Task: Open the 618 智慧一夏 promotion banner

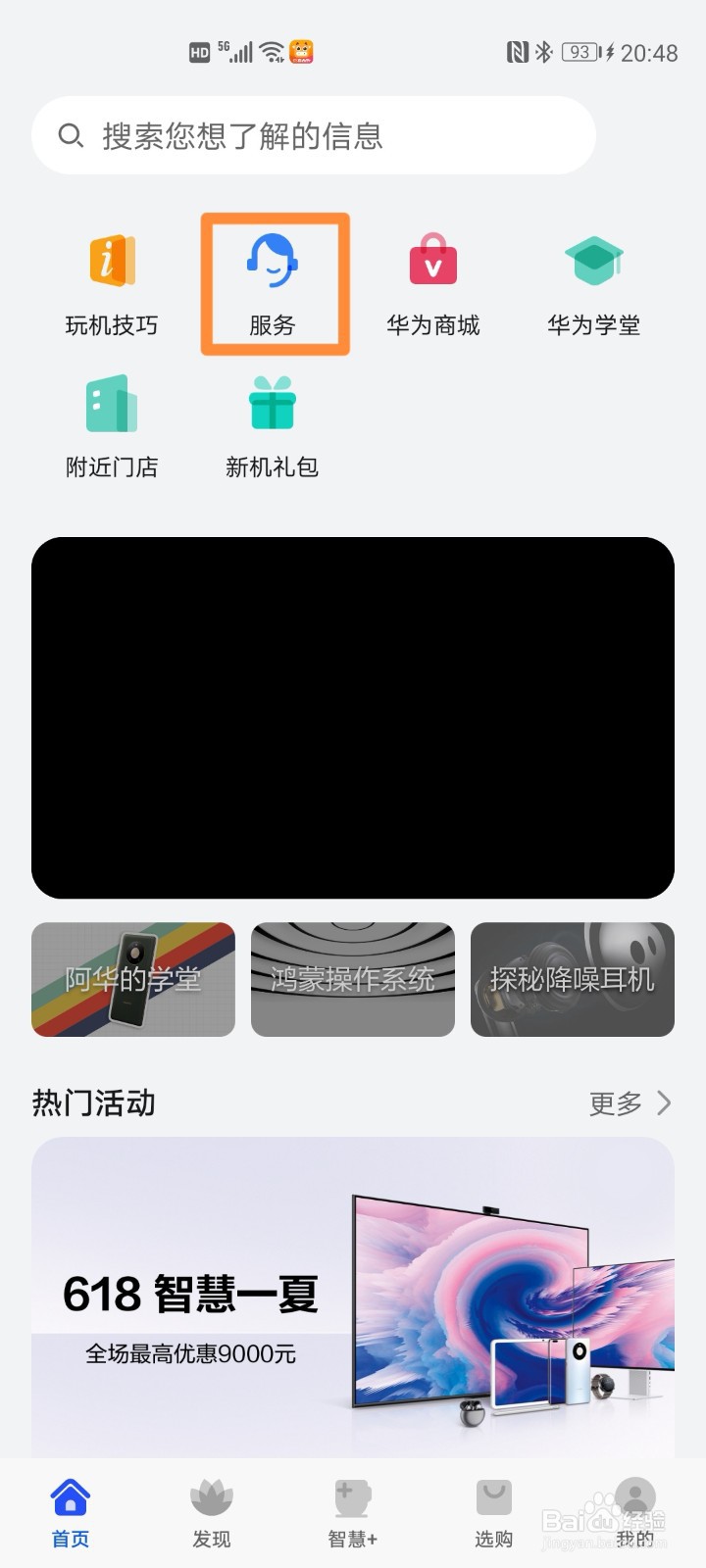Action: [x=353, y=1294]
